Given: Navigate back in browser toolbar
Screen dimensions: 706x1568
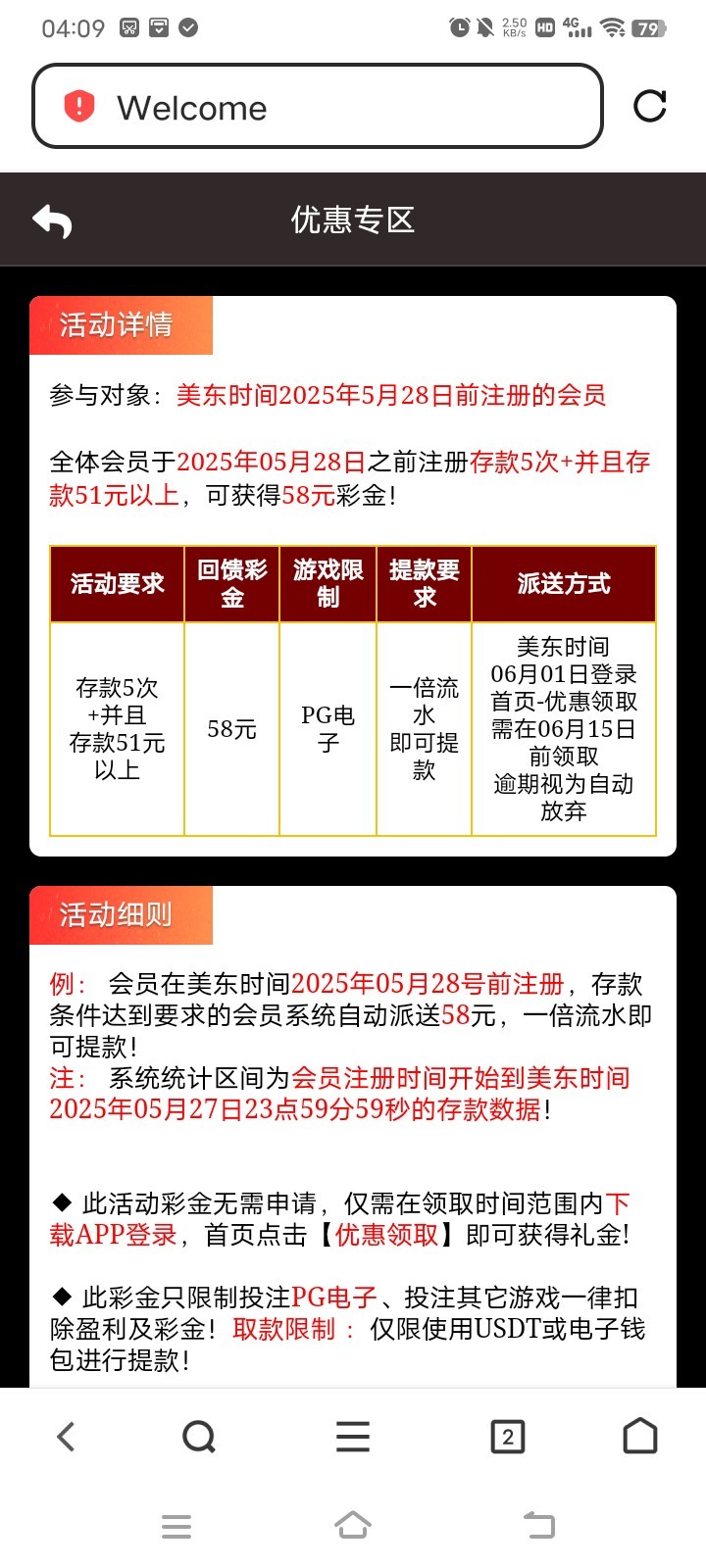Looking at the screenshot, I should (x=66, y=1437).
